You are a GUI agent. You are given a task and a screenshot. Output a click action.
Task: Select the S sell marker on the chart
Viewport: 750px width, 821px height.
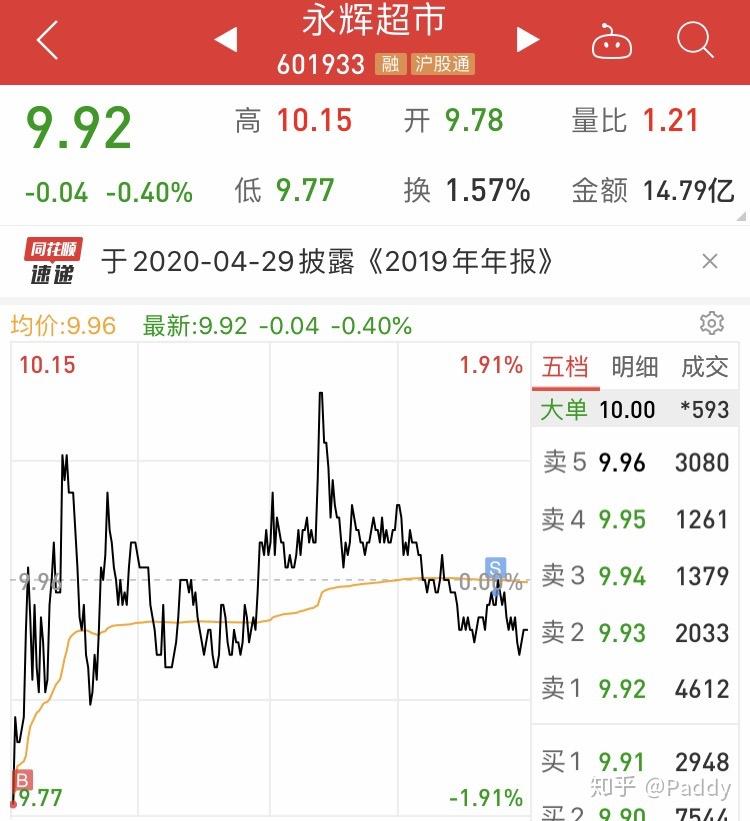[x=497, y=565]
